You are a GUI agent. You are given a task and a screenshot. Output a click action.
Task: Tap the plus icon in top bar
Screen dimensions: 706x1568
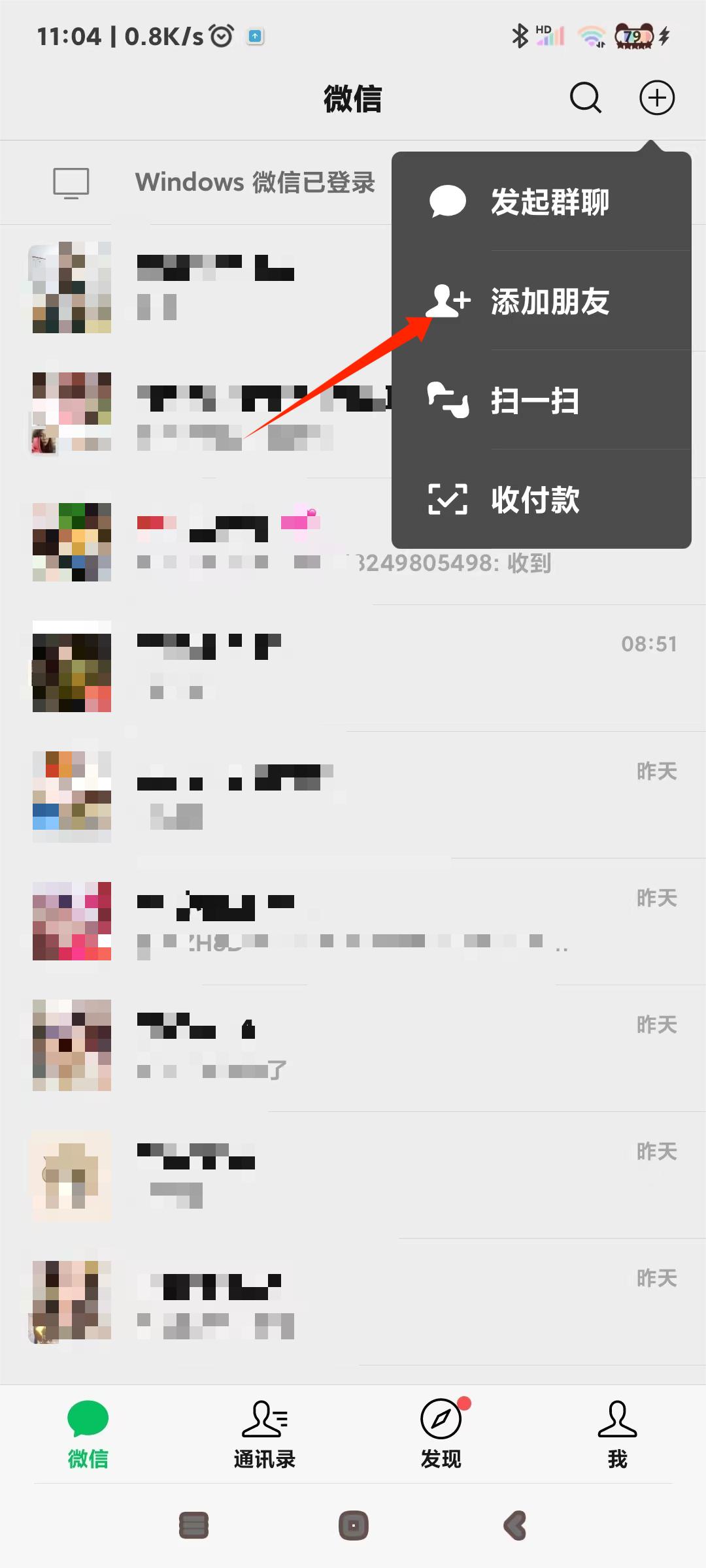pos(656,98)
